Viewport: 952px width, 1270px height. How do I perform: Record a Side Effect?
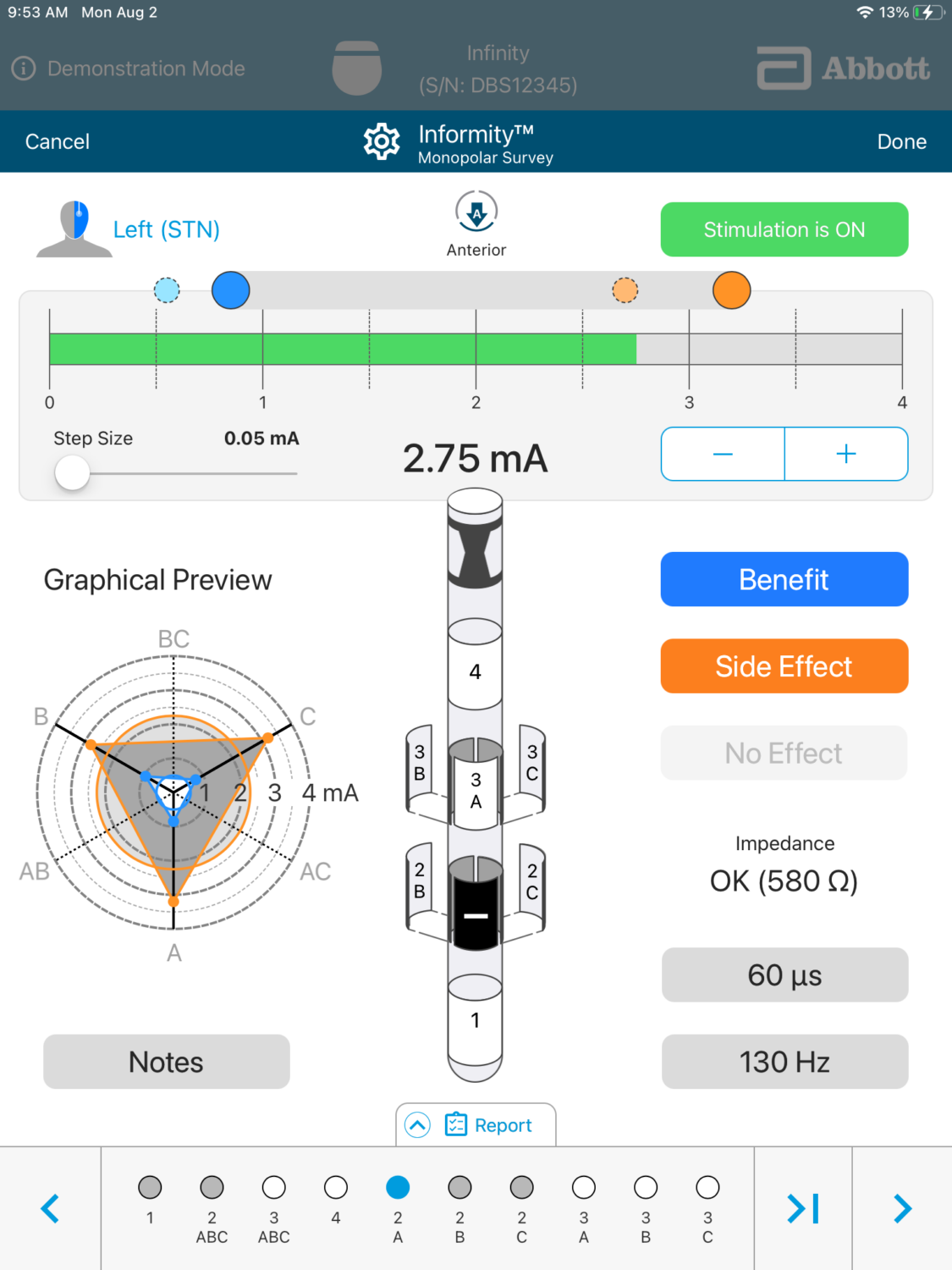(x=784, y=666)
